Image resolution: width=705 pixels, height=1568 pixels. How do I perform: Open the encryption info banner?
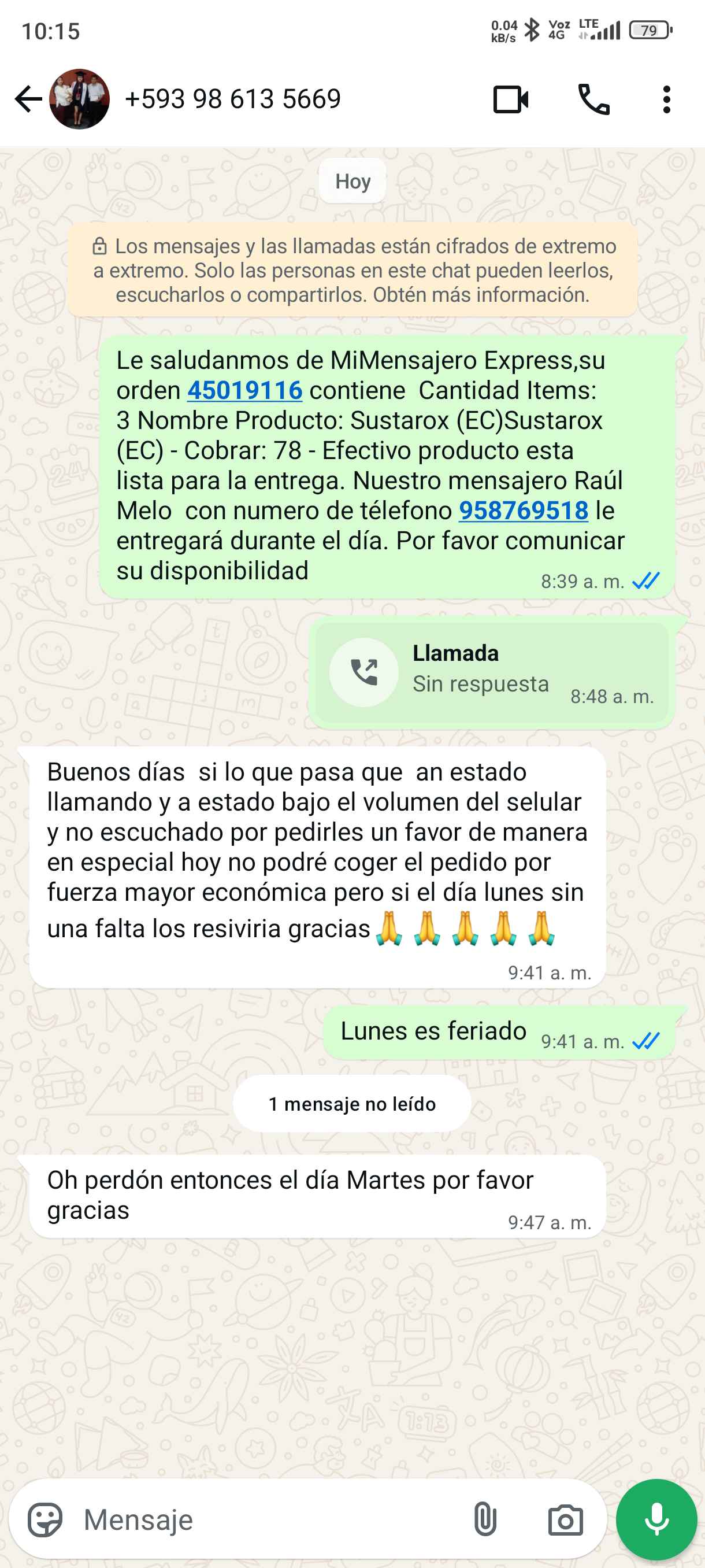point(353,270)
